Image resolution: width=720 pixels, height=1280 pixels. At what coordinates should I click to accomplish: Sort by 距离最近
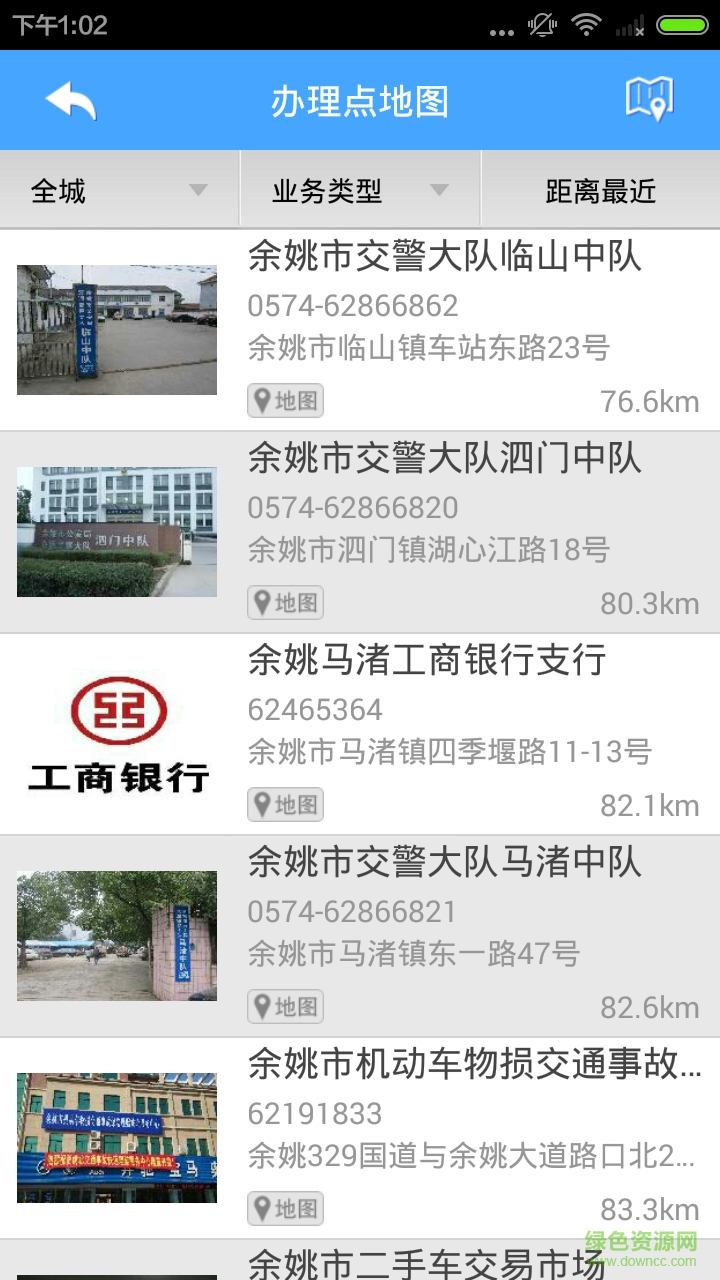point(600,190)
